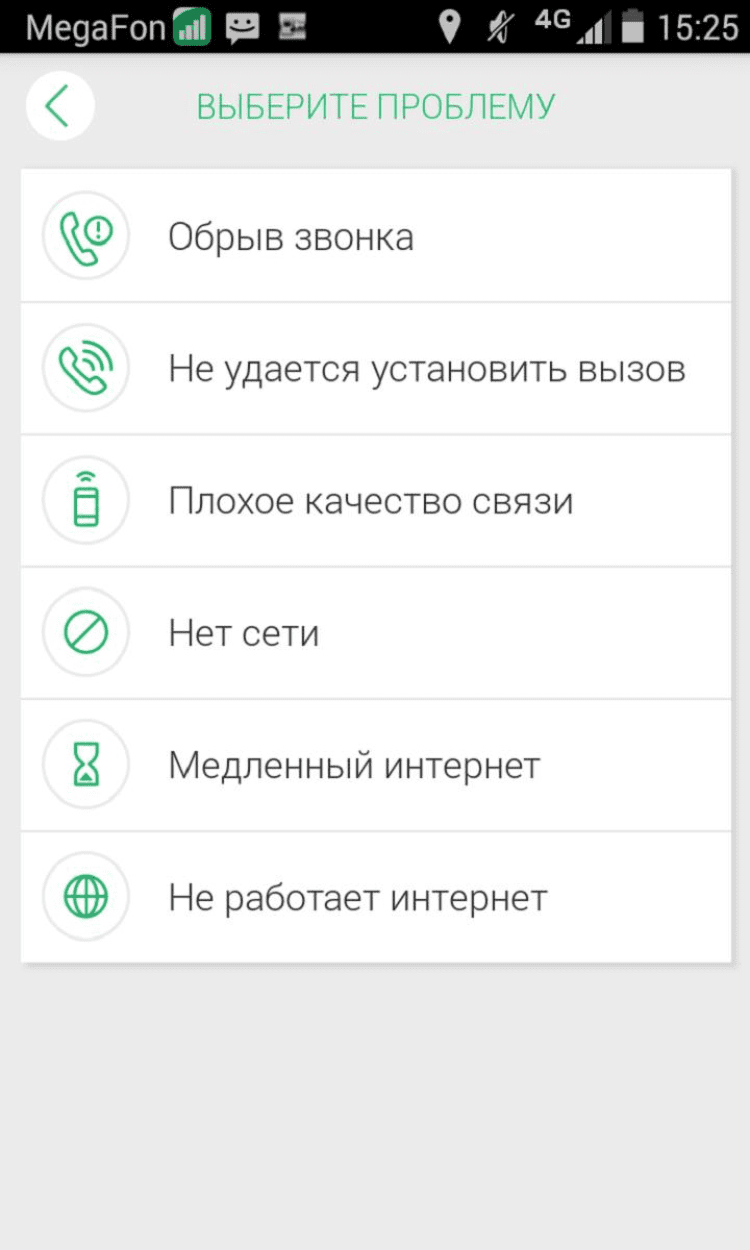Select the 'Обрыв звонка' problem
The width and height of the screenshot is (750, 1250).
coord(375,237)
